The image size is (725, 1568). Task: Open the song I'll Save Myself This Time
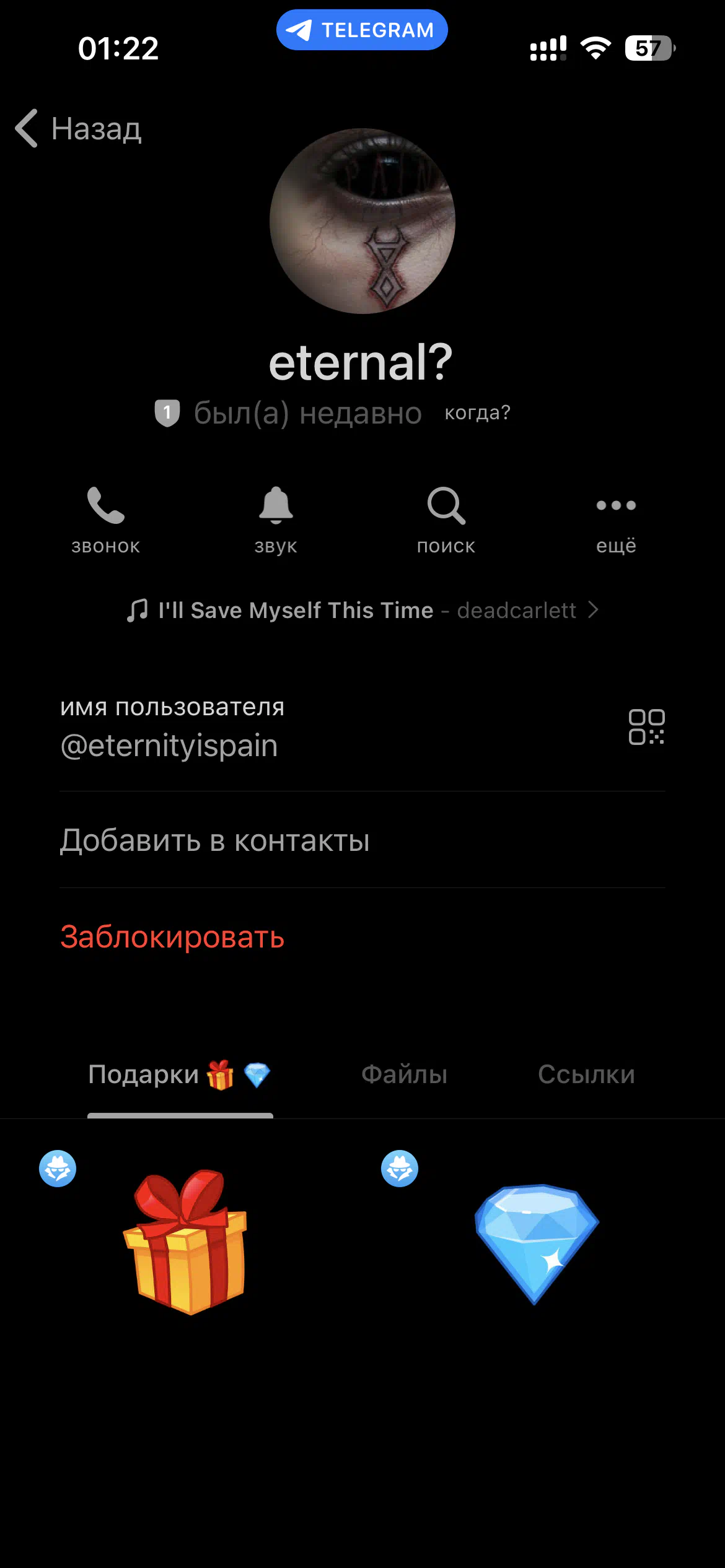pyautogui.click(x=362, y=610)
